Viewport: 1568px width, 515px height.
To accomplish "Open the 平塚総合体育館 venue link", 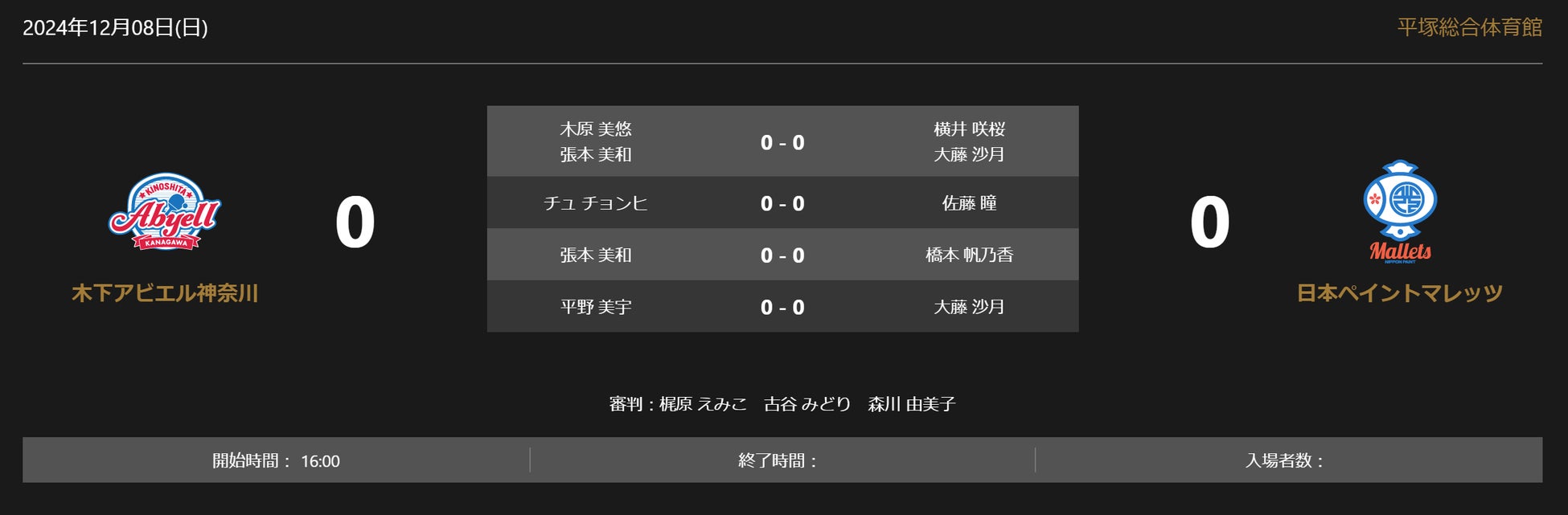I will [1469, 28].
